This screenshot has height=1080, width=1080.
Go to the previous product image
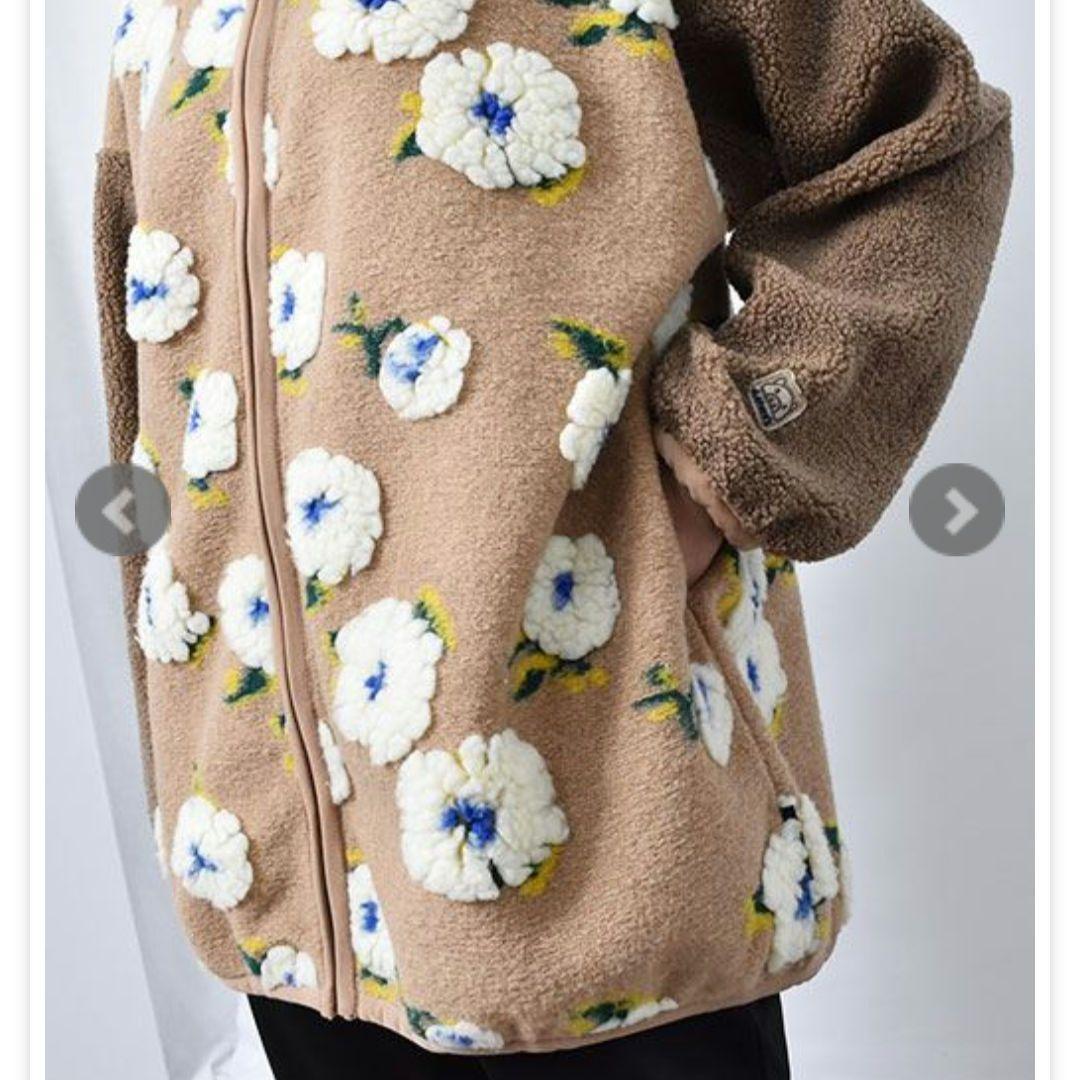(x=122, y=510)
